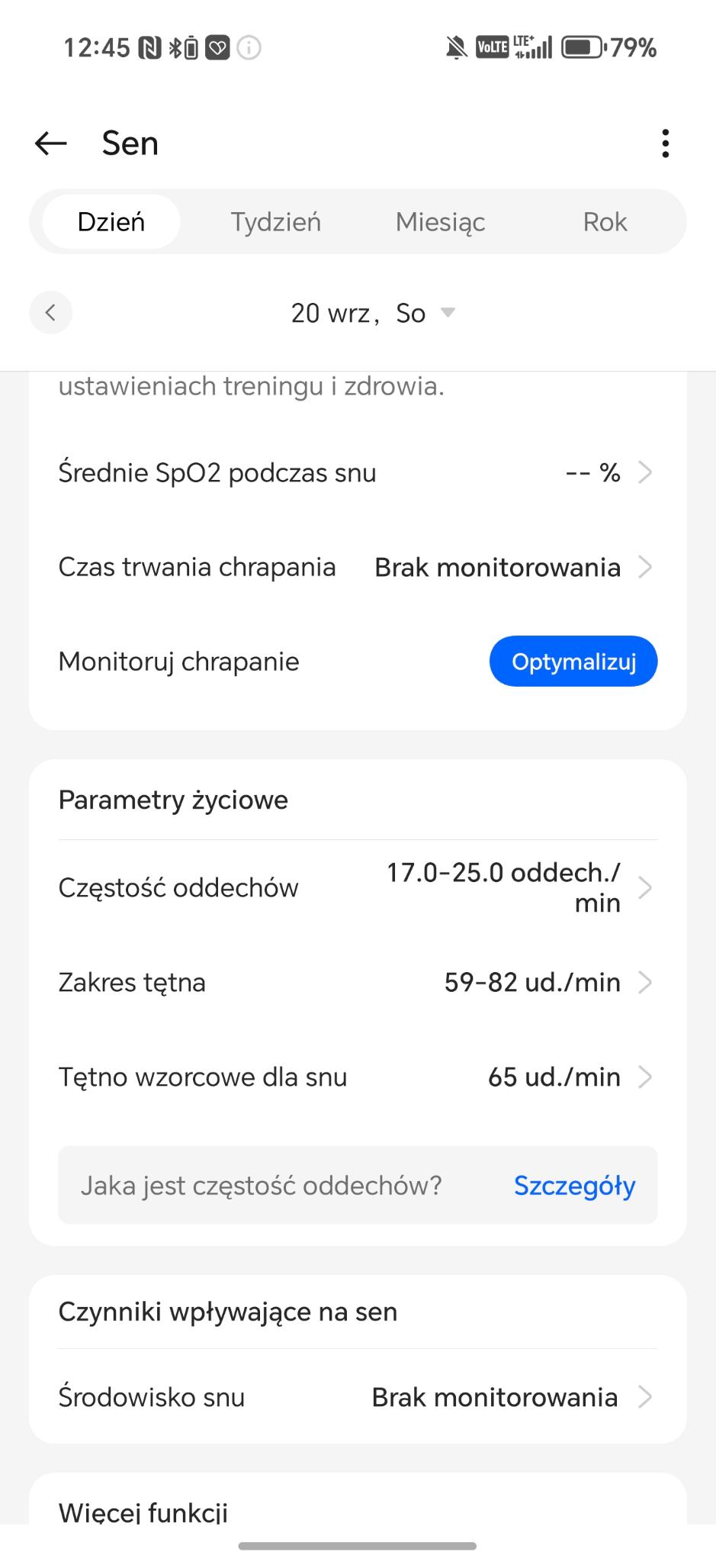This screenshot has height=1568, width=716.
Task: Open Zakres tętna details
Action: (x=357, y=982)
